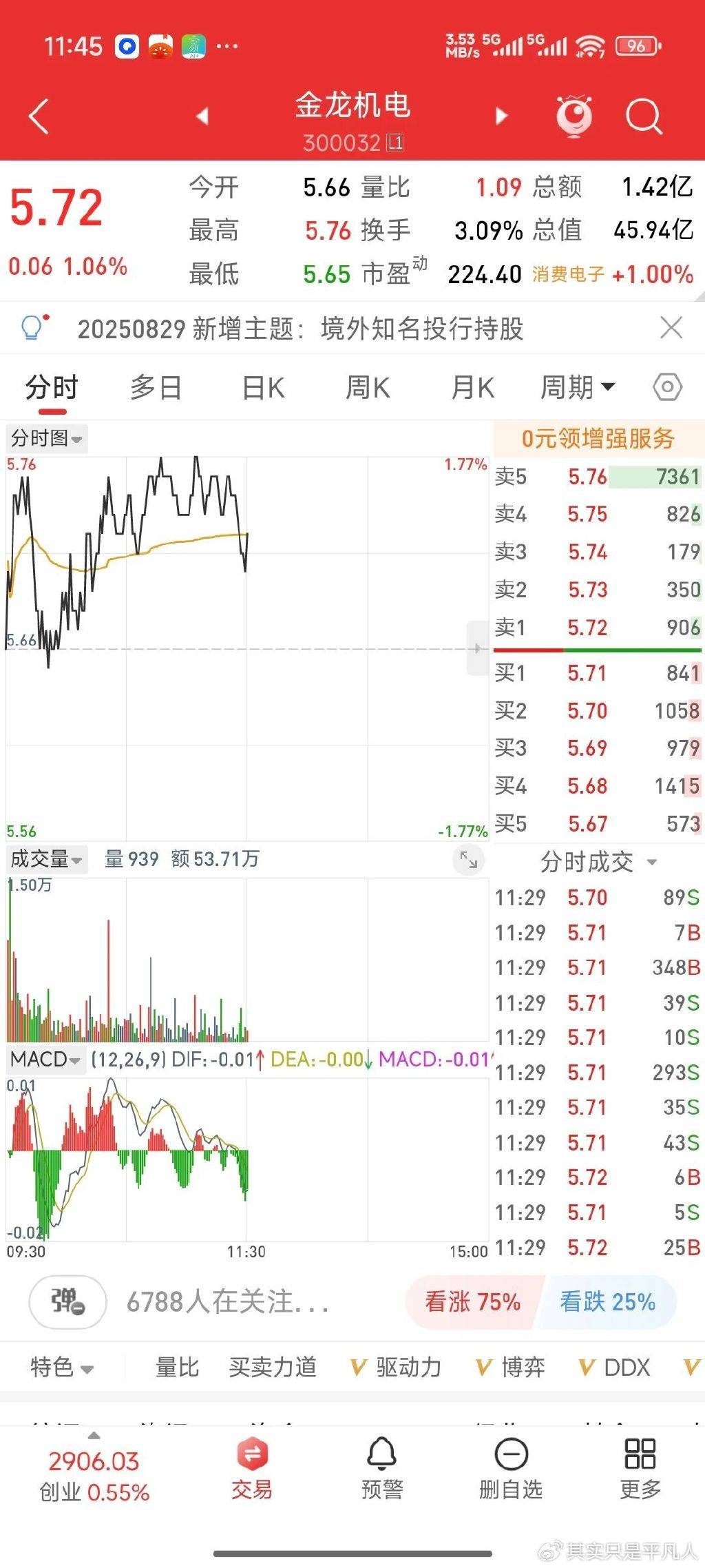Dismiss the 新增主题 notice banner
The width and height of the screenshot is (705, 1568).
tap(671, 328)
